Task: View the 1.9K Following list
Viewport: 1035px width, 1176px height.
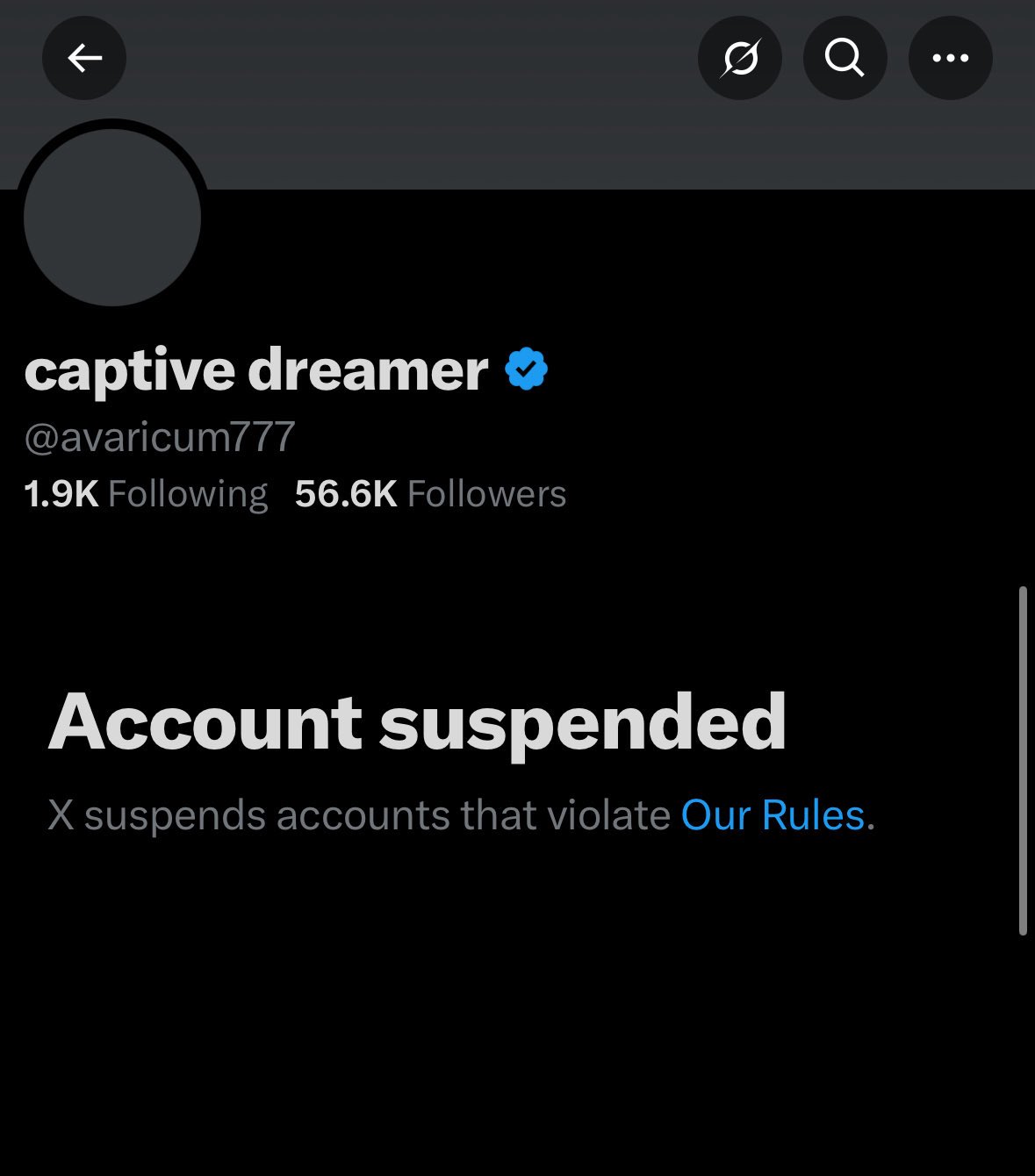Action: coord(146,494)
